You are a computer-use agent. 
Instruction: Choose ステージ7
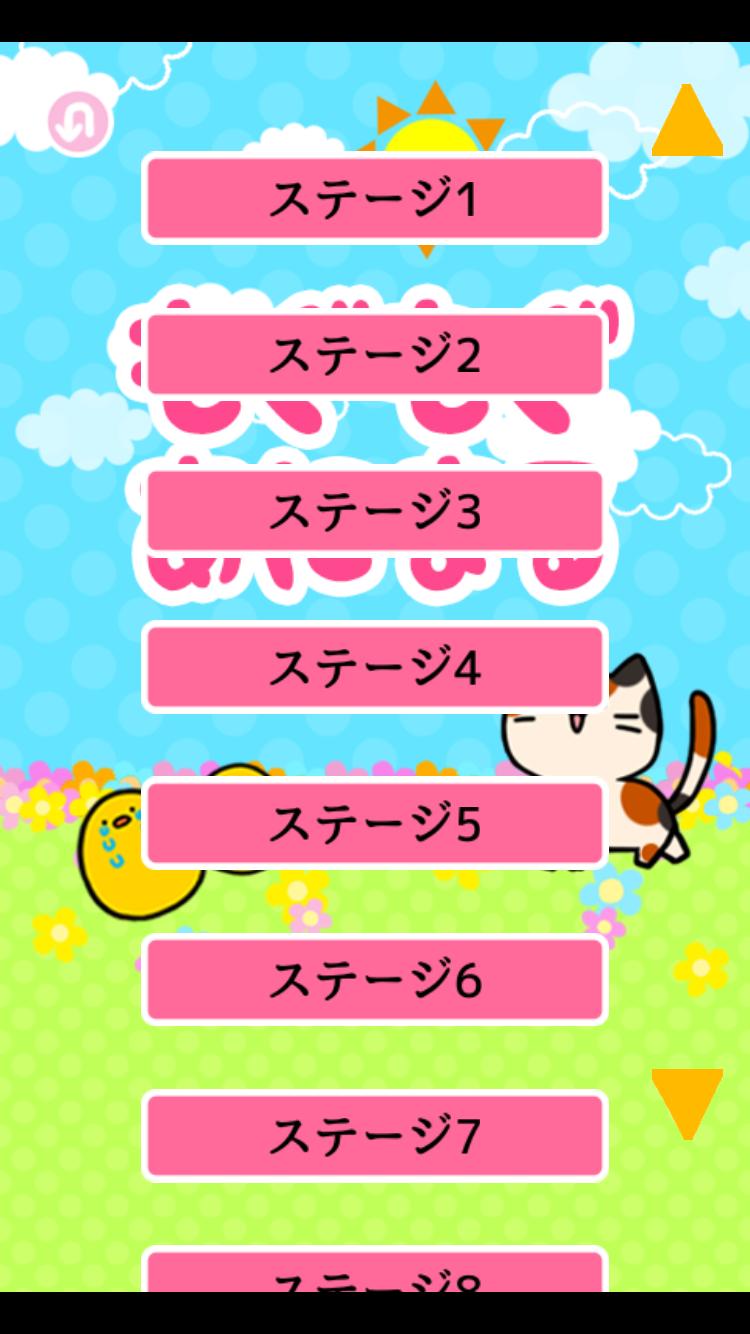pyautogui.click(x=375, y=1135)
